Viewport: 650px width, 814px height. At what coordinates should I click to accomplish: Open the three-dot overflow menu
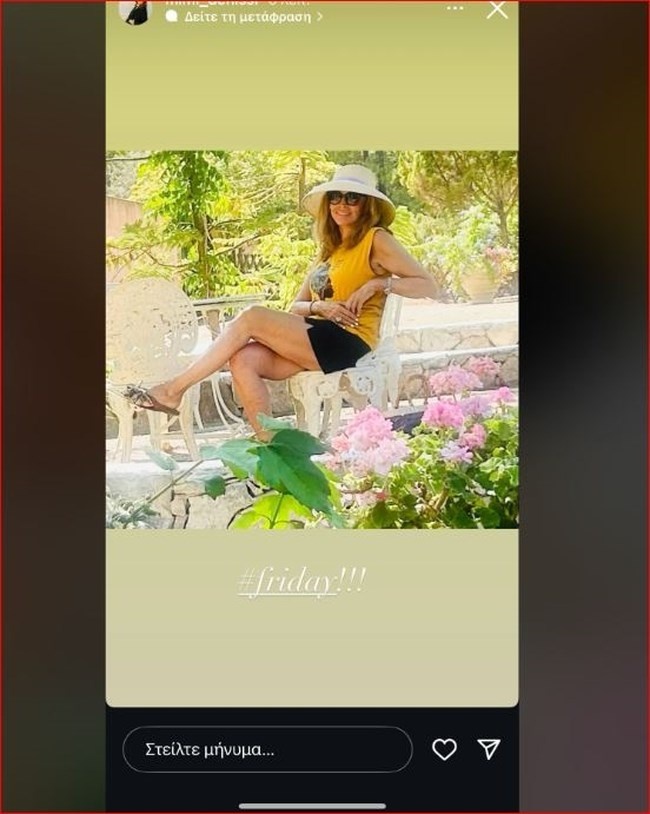point(455,8)
